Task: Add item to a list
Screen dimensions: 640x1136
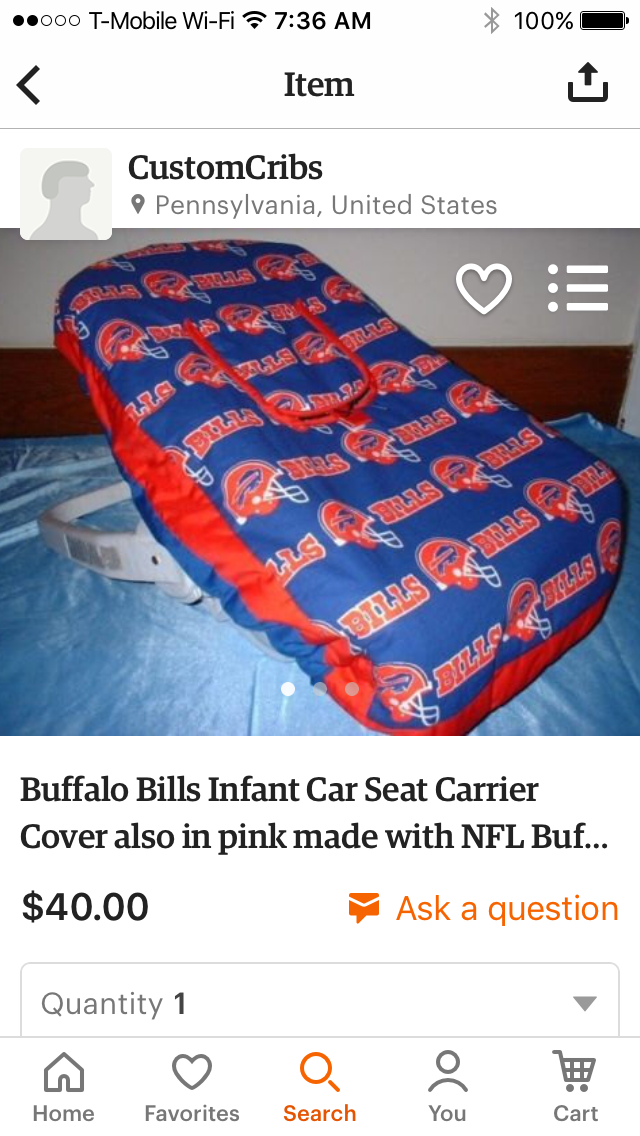Action: tap(578, 288)
